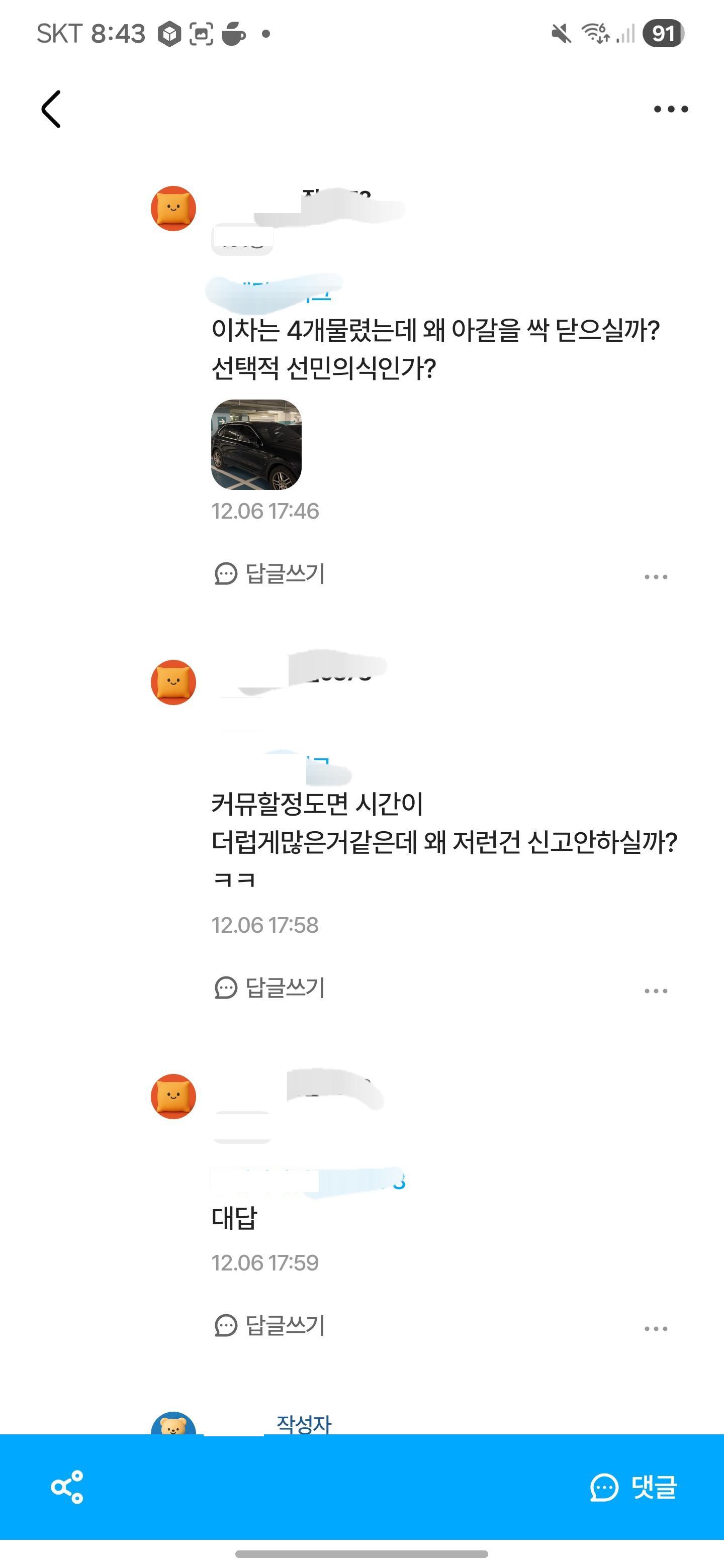Open options for the 12.06 17:58 comment
This screenshot has height=1568, width=724.
(656, 991)
